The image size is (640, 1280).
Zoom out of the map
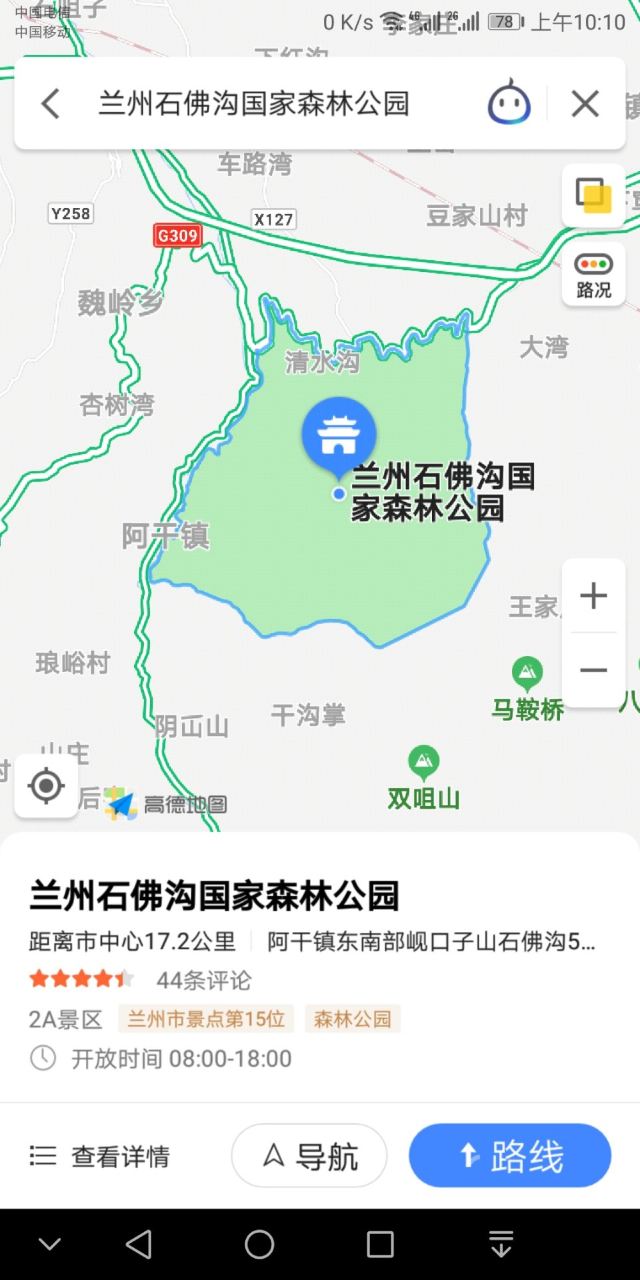tap(593, 670)
